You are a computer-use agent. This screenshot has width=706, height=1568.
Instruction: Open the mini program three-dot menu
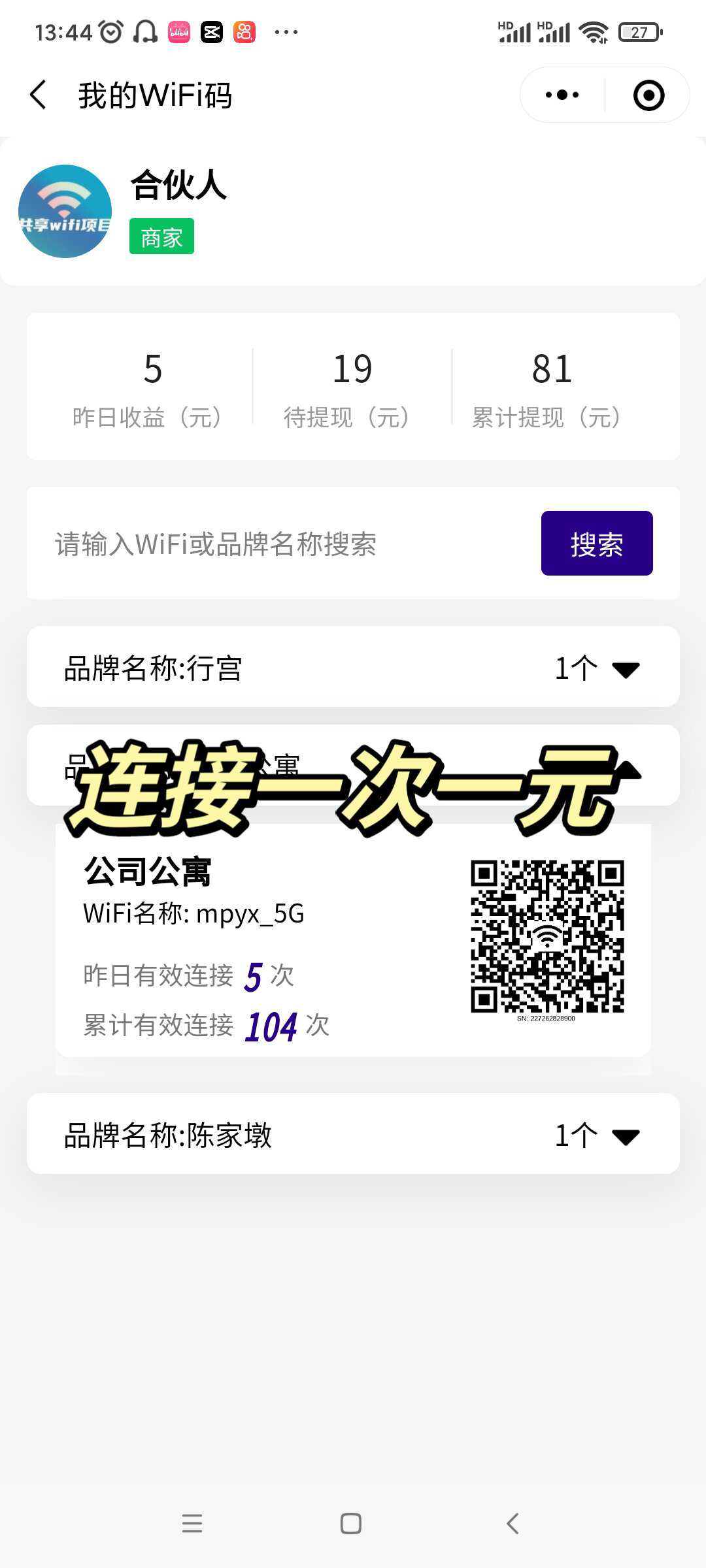click(x=562, y=95)
